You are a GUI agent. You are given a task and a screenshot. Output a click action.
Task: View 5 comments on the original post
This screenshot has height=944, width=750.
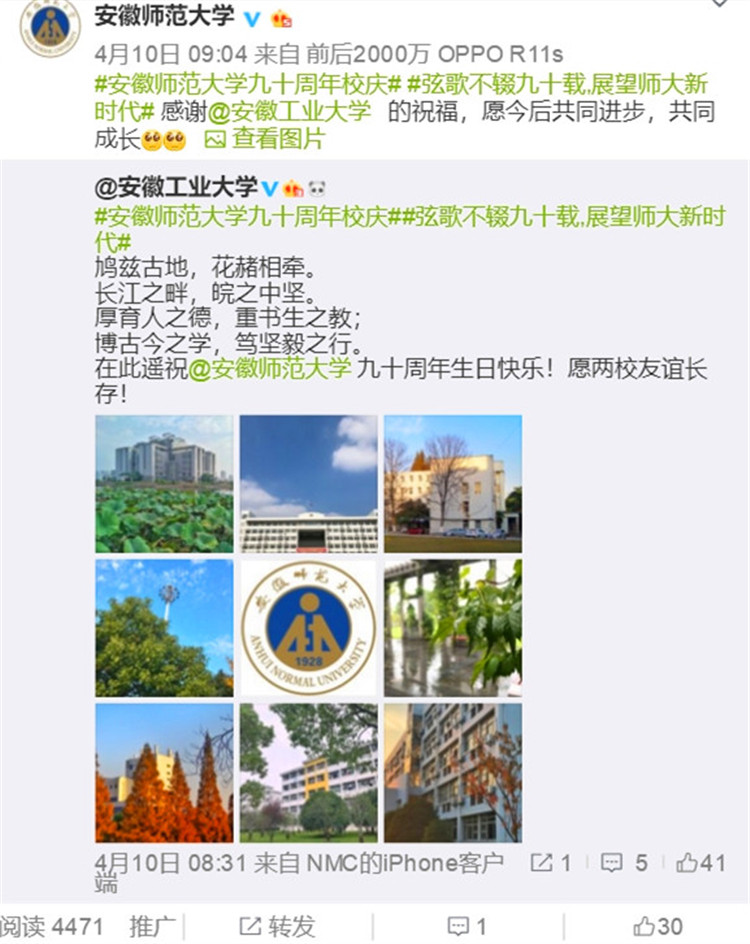pos(625,862)
